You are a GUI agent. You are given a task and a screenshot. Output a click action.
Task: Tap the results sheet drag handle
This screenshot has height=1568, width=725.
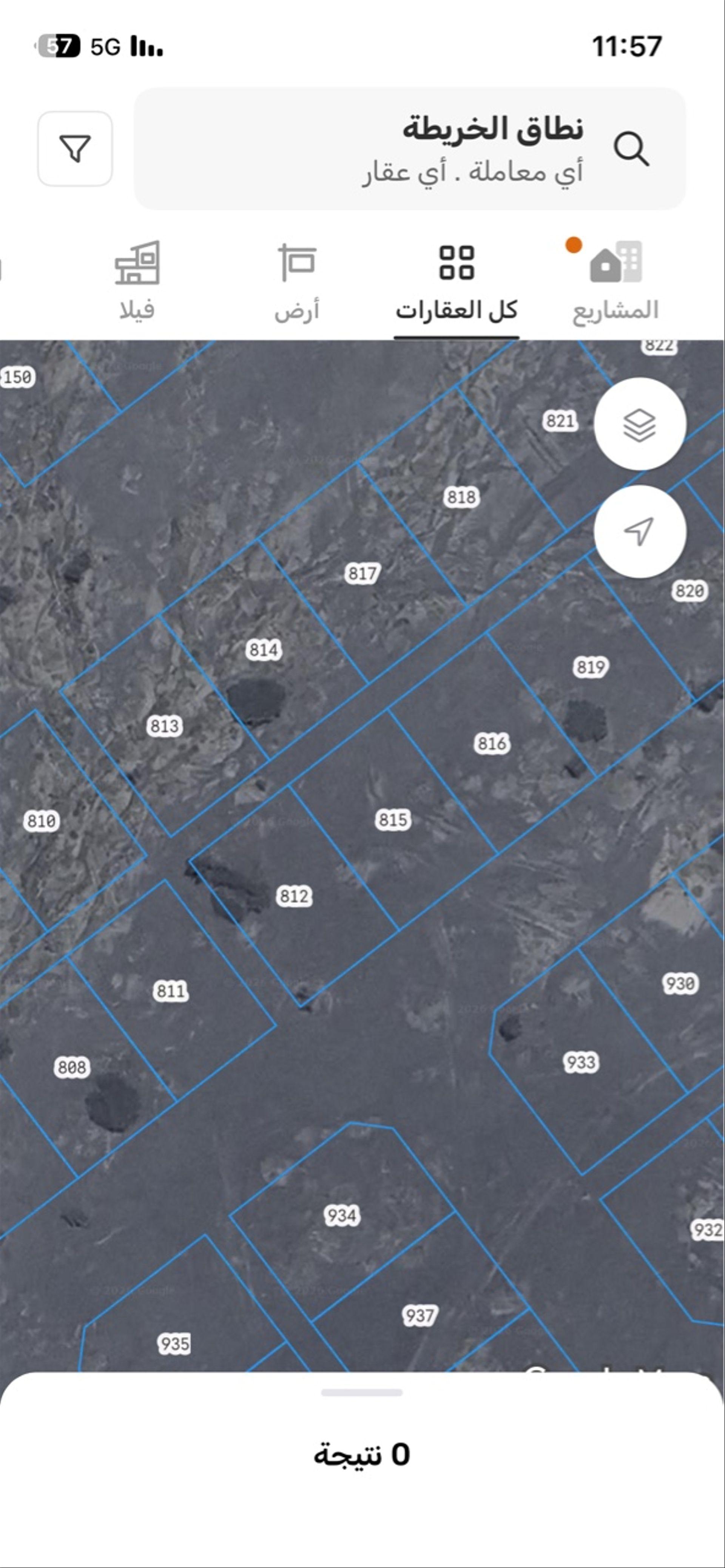point(362,1393)
